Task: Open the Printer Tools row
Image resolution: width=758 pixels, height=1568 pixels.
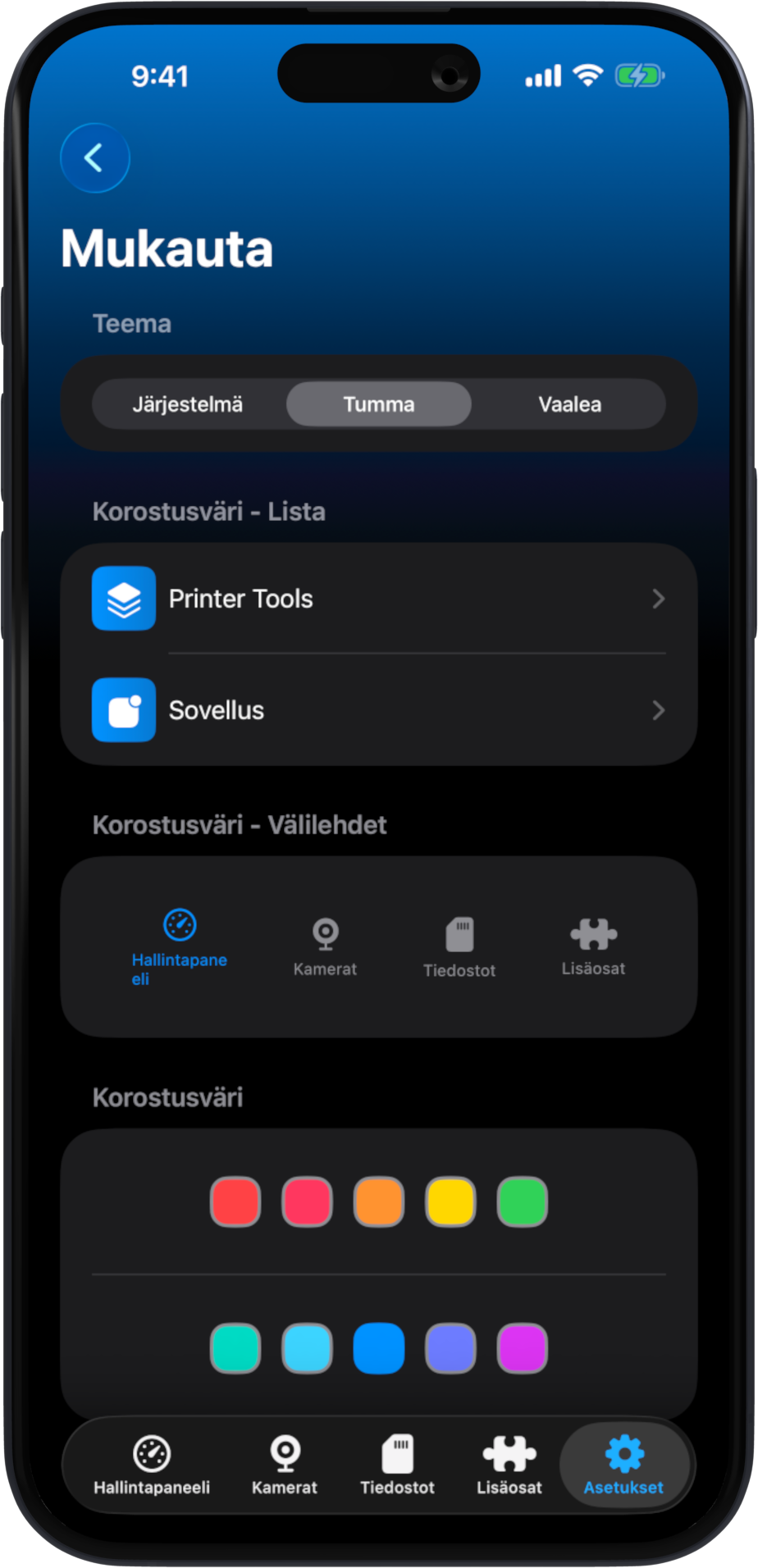Action: (x=379, y=599)
